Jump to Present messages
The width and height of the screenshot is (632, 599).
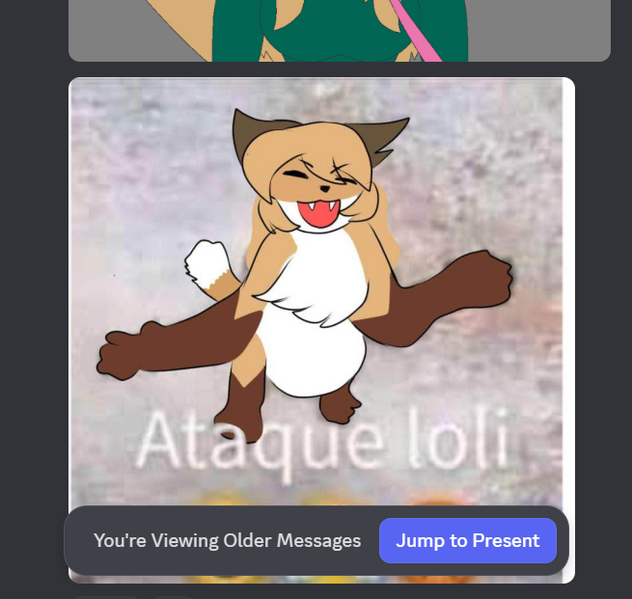467,541
